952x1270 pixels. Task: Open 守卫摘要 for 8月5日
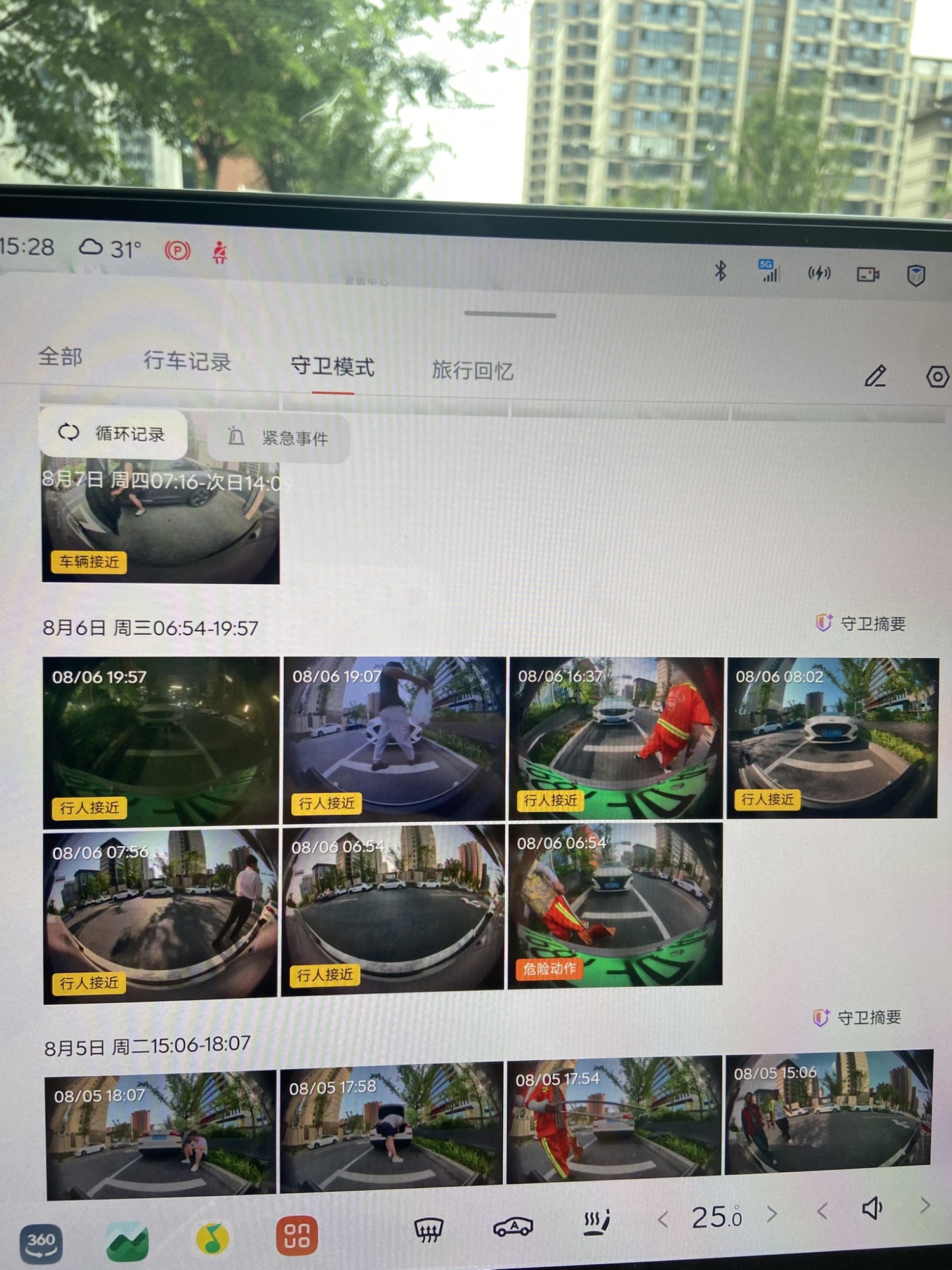pyautogui.click(x=857, y=1018)
